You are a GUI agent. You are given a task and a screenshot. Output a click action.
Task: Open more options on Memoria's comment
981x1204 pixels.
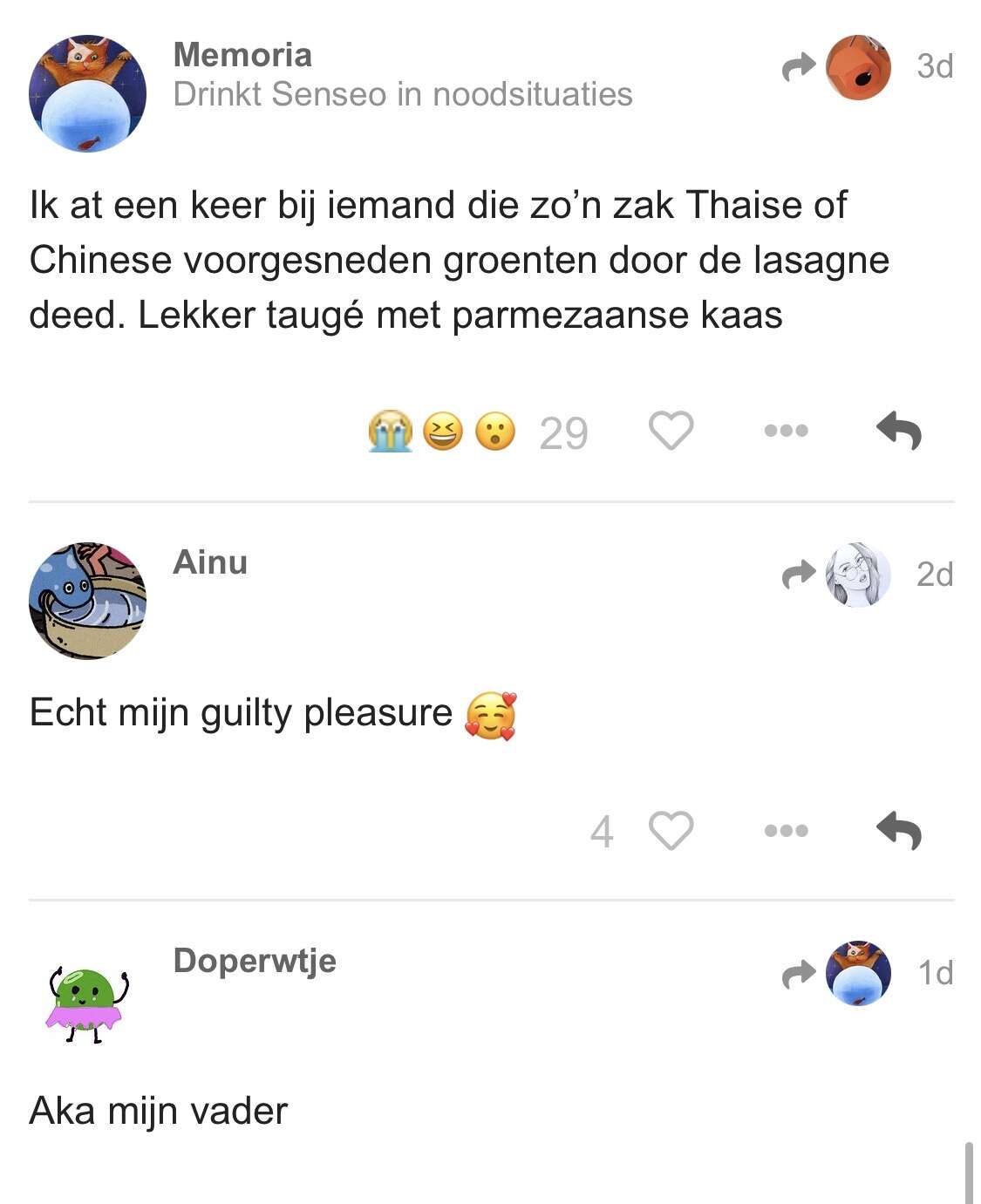786,431
